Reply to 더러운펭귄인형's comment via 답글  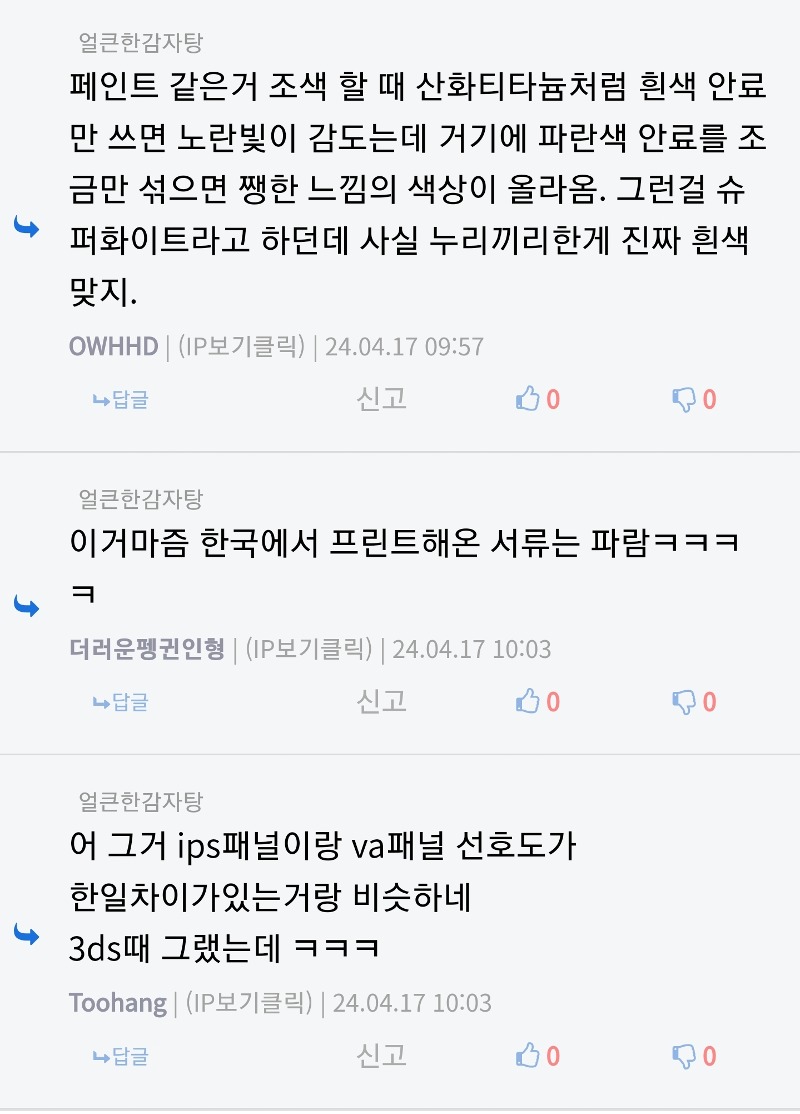click(x=120, y=702)
